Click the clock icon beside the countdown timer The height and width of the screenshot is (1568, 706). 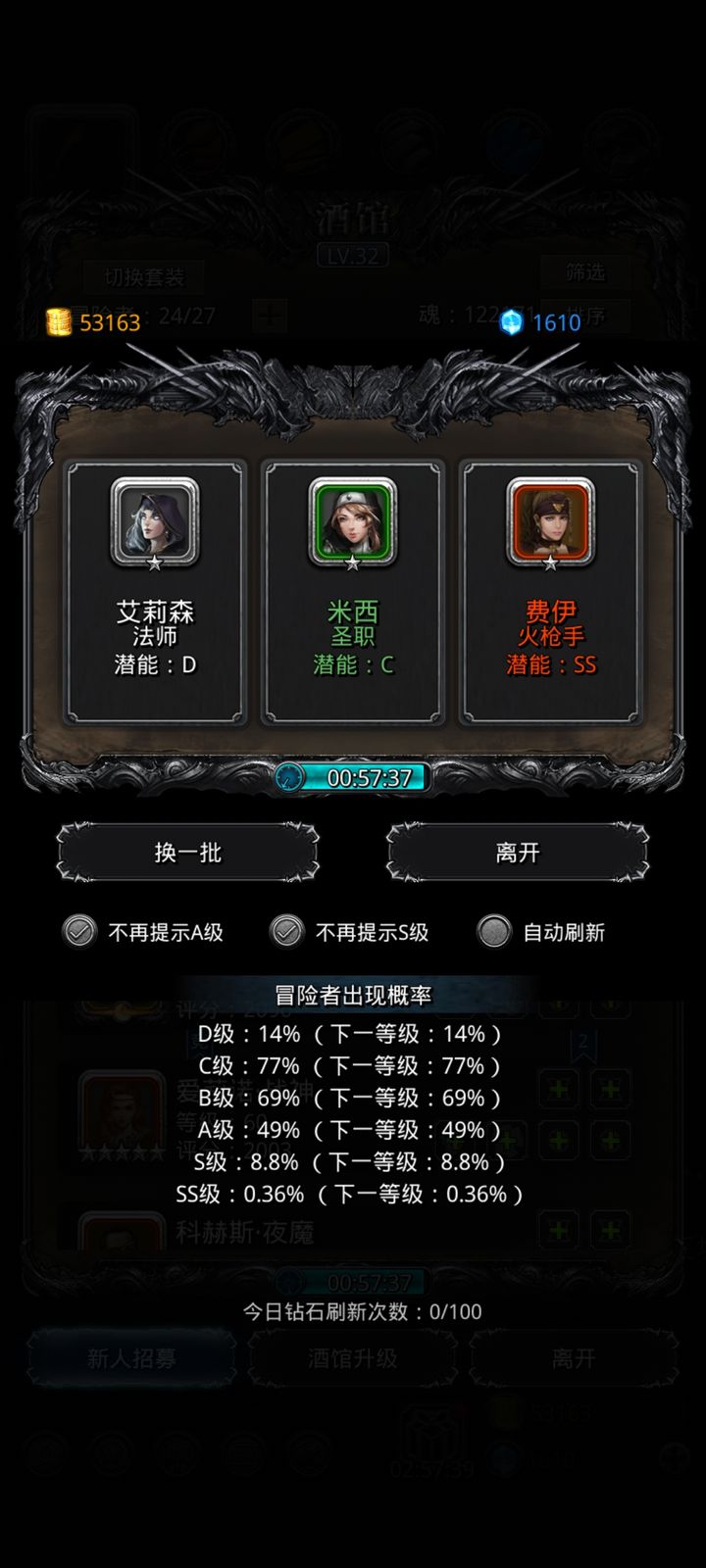click(x=287, y=779)
